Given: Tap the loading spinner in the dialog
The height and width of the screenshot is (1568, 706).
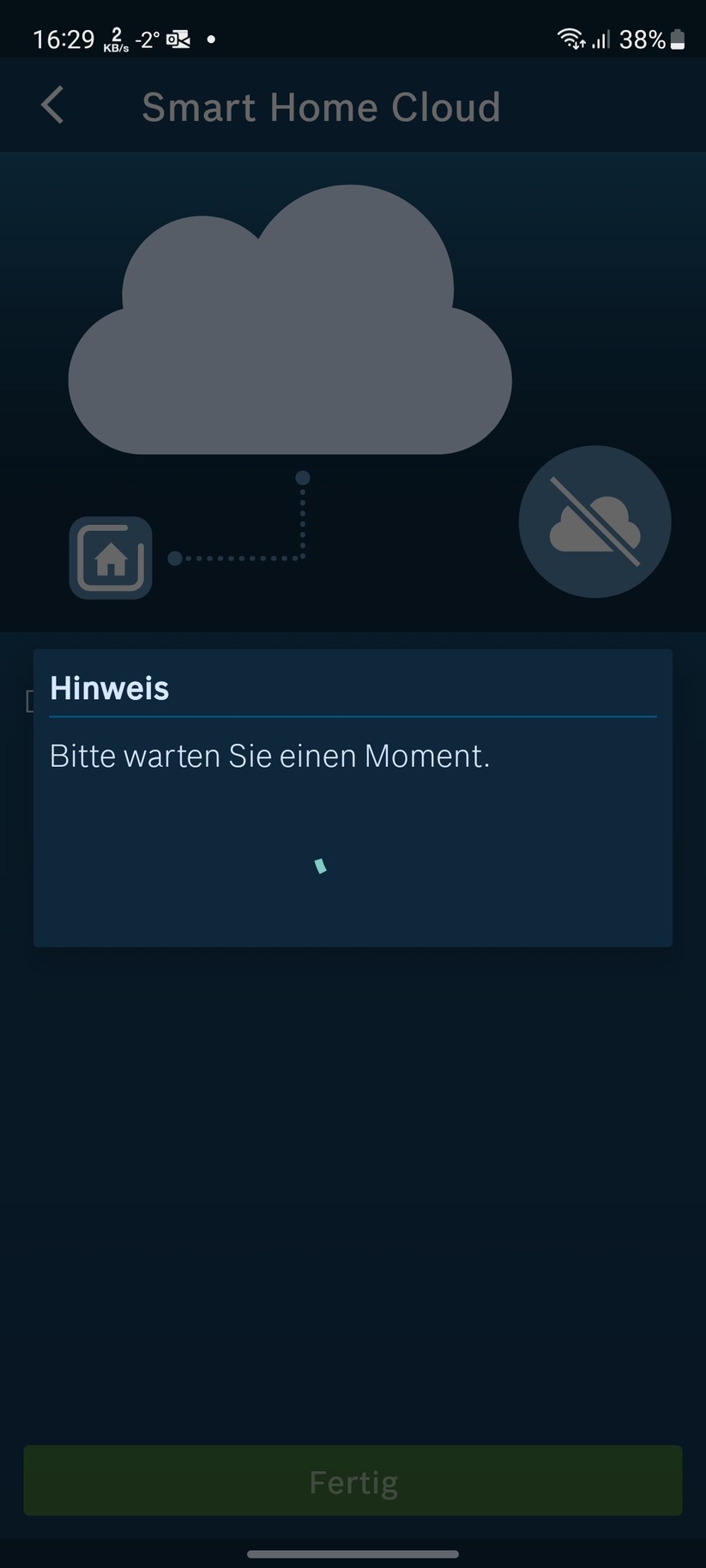Looking at the screenshot, I should pyautogui.click(x=319, y=865).
